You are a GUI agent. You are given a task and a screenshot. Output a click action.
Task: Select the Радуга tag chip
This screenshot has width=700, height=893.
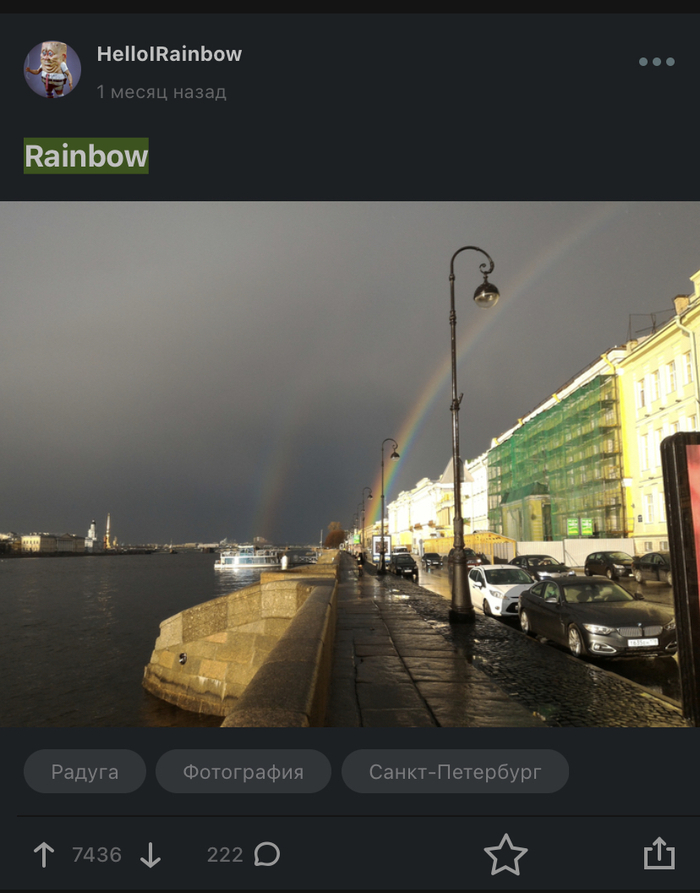point(85,772)
